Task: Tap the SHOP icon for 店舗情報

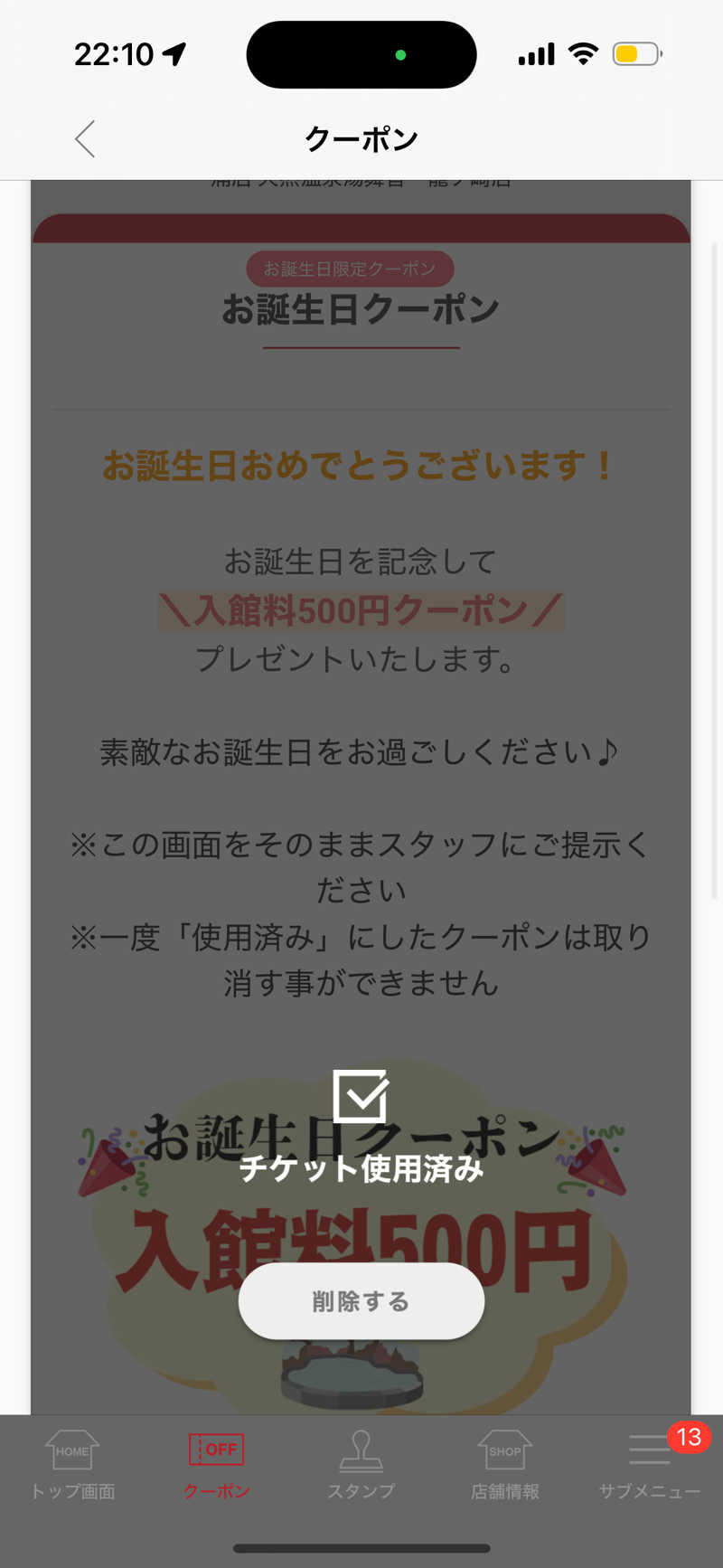Action: (x=504, y=1450)
